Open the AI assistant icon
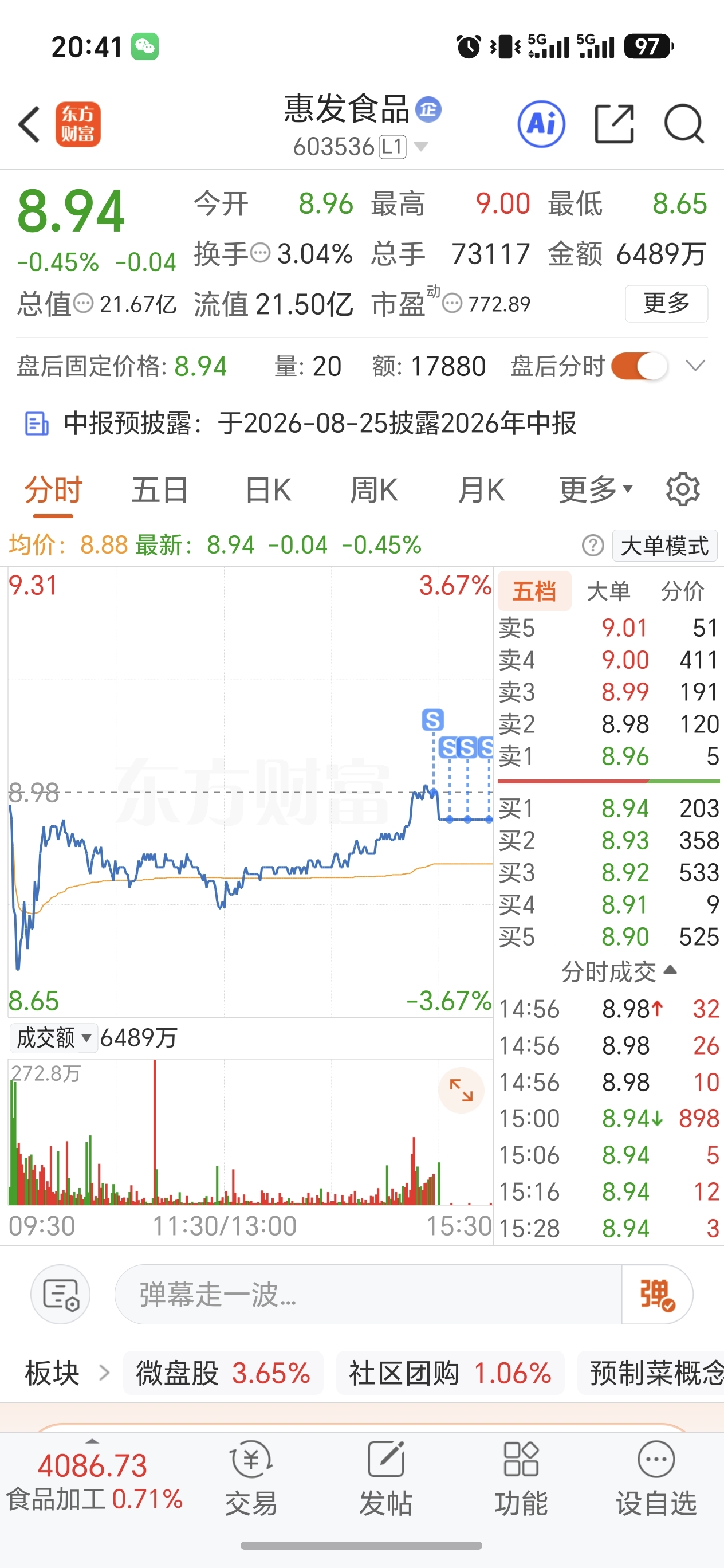This screenshot has width=724, height=1568. pyautogui.click(x=541, y=124)
